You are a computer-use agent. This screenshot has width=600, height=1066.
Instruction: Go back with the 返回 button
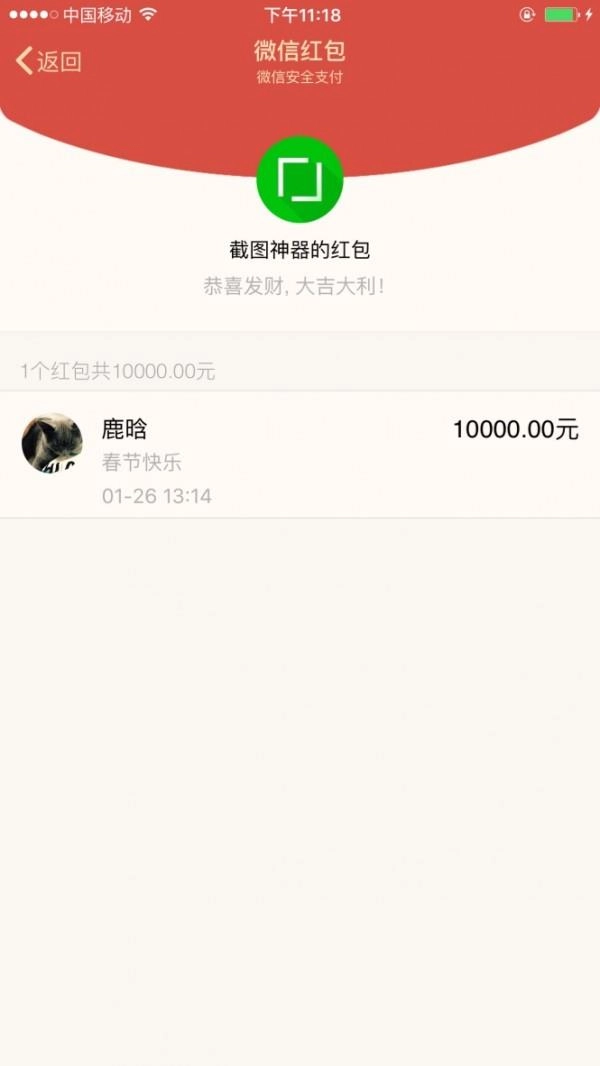point(48,61)
